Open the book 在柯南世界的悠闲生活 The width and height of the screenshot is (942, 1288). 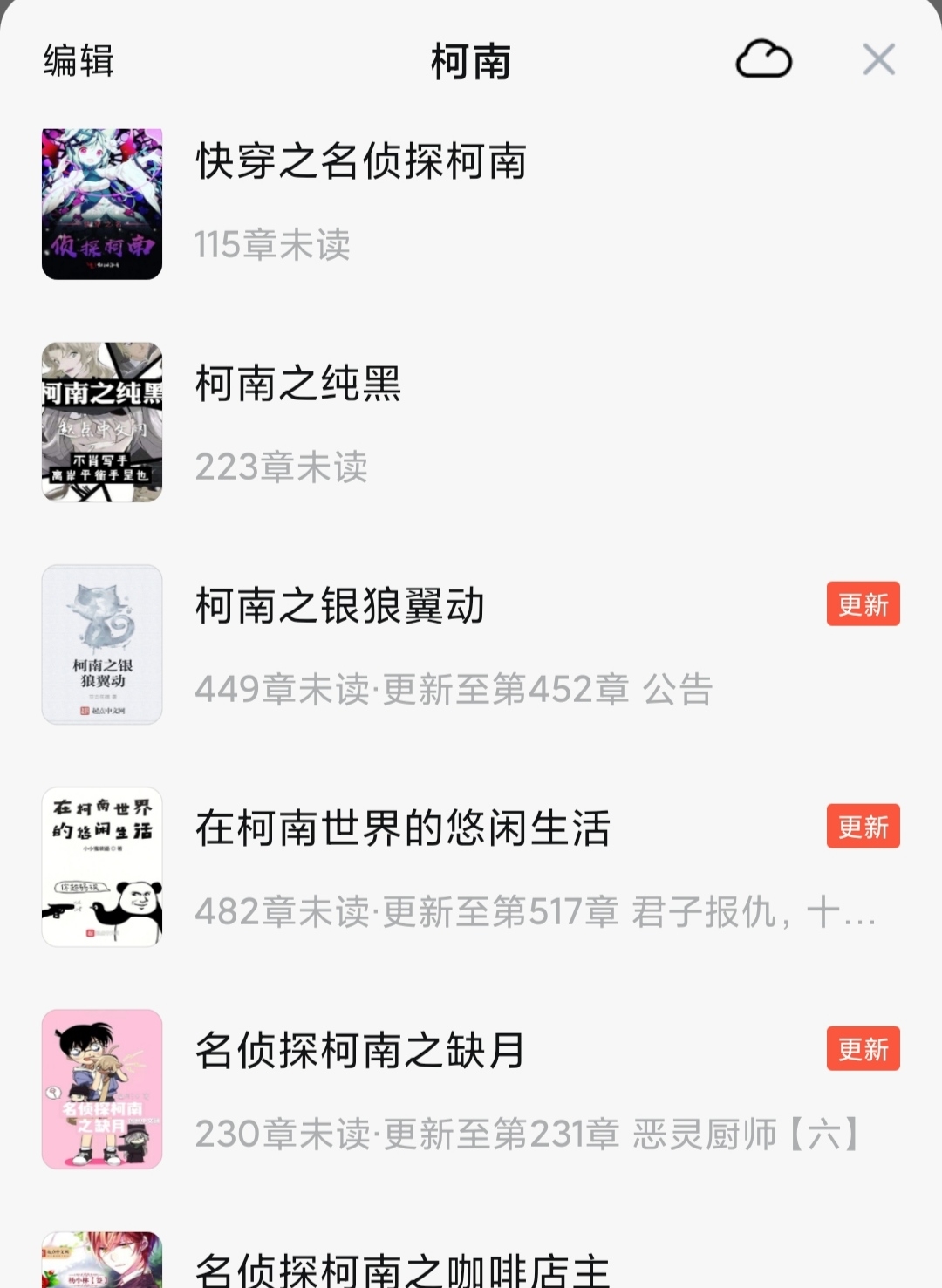[x=402, y=829]
